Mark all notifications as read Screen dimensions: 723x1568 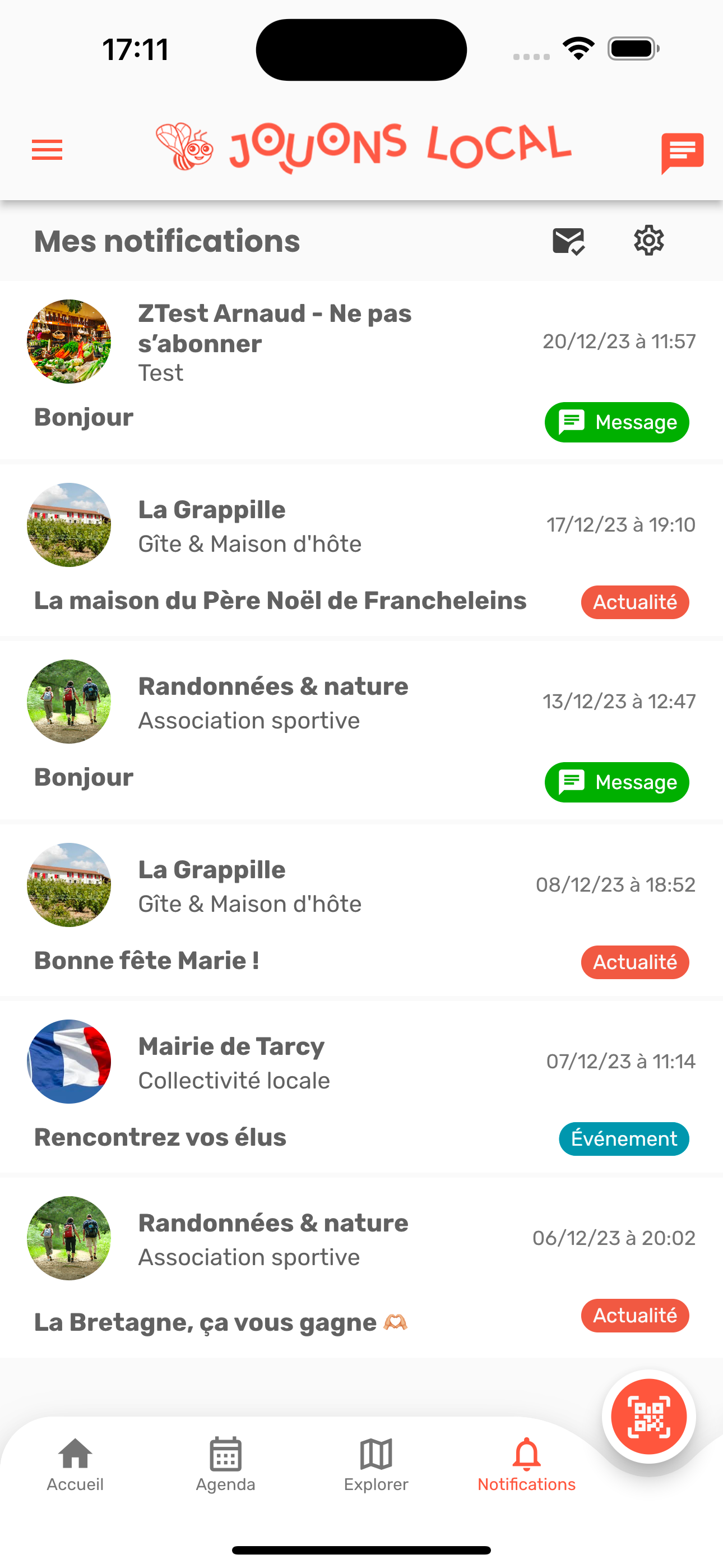[x=568, y=241]
